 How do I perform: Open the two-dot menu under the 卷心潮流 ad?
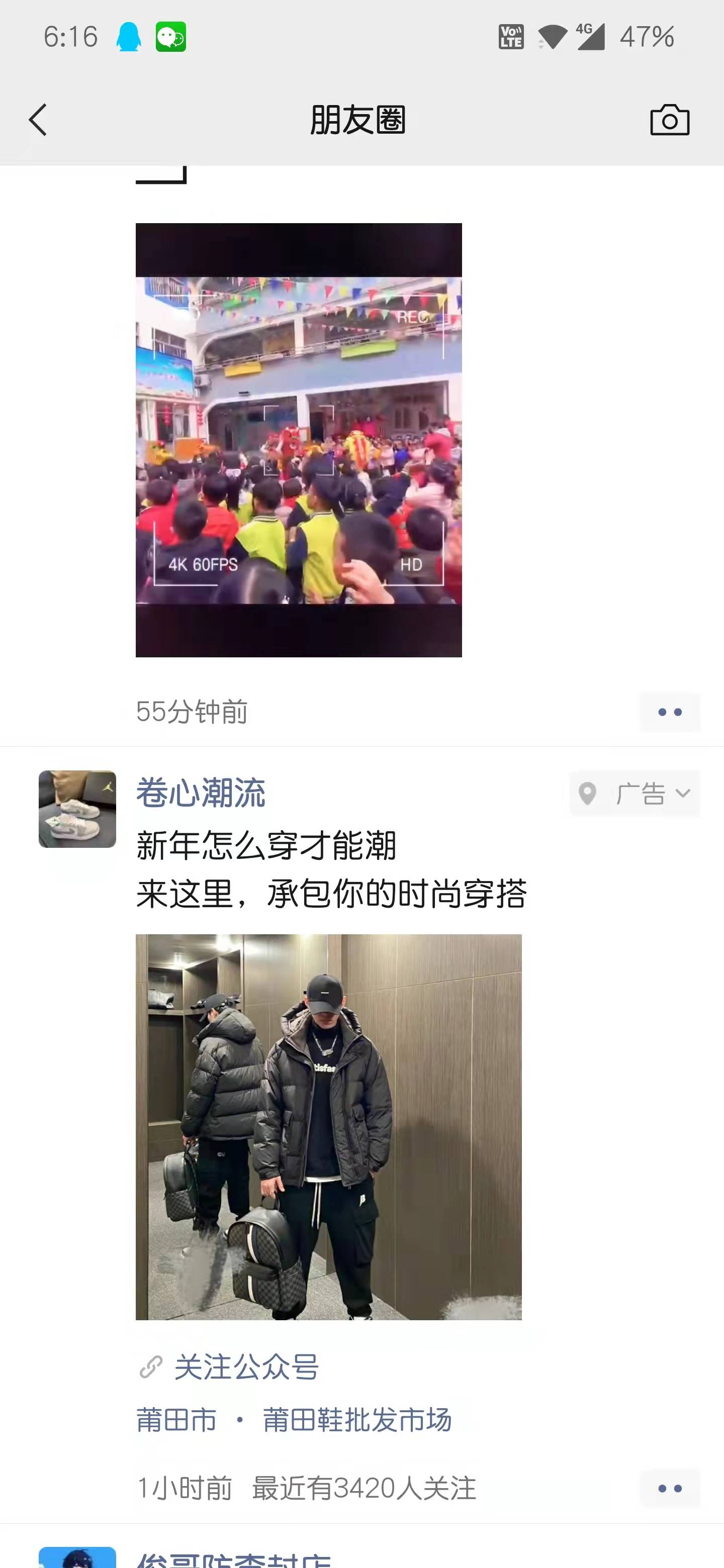[x=669, y=1488]
